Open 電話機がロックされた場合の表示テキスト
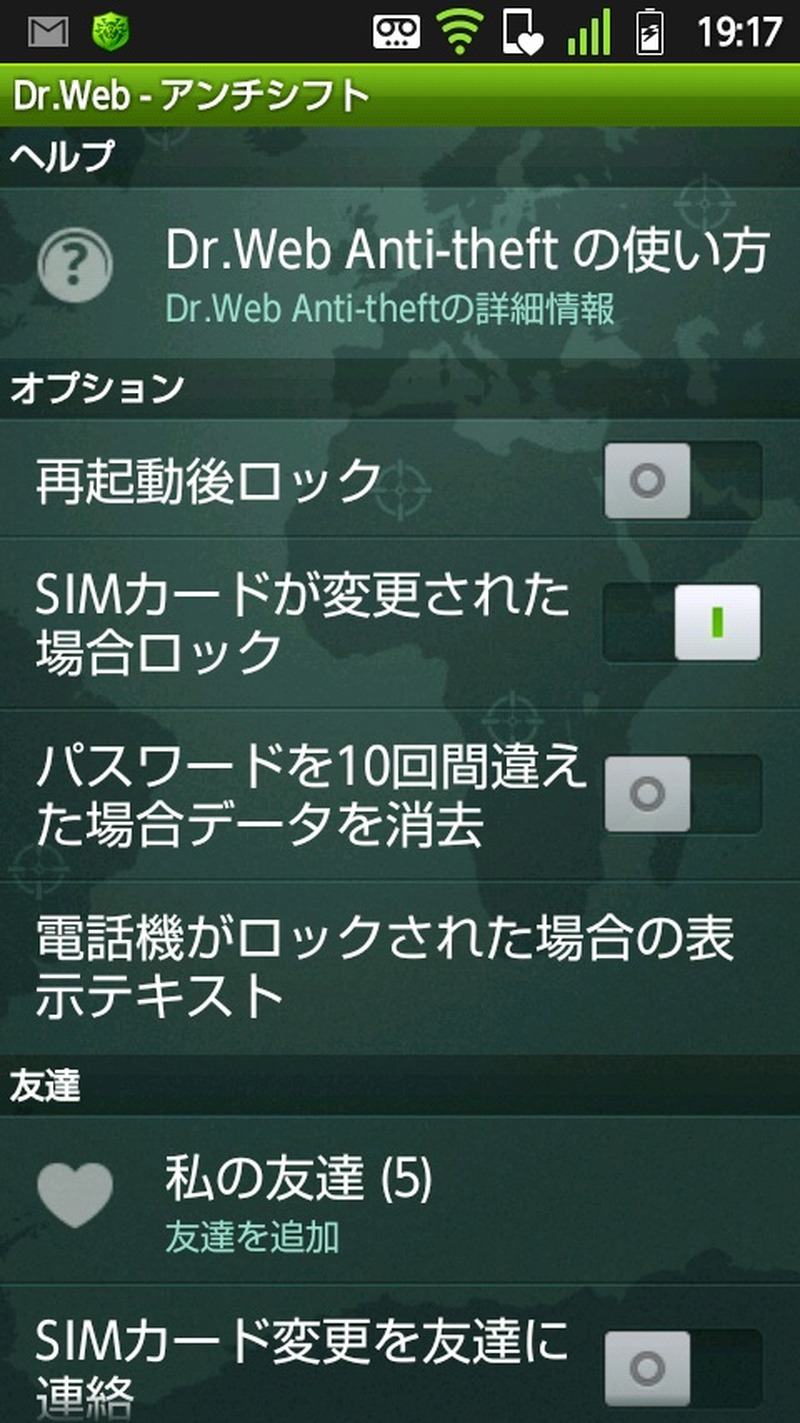Viewport: 800px width, 1423px height. pos(385,966)
